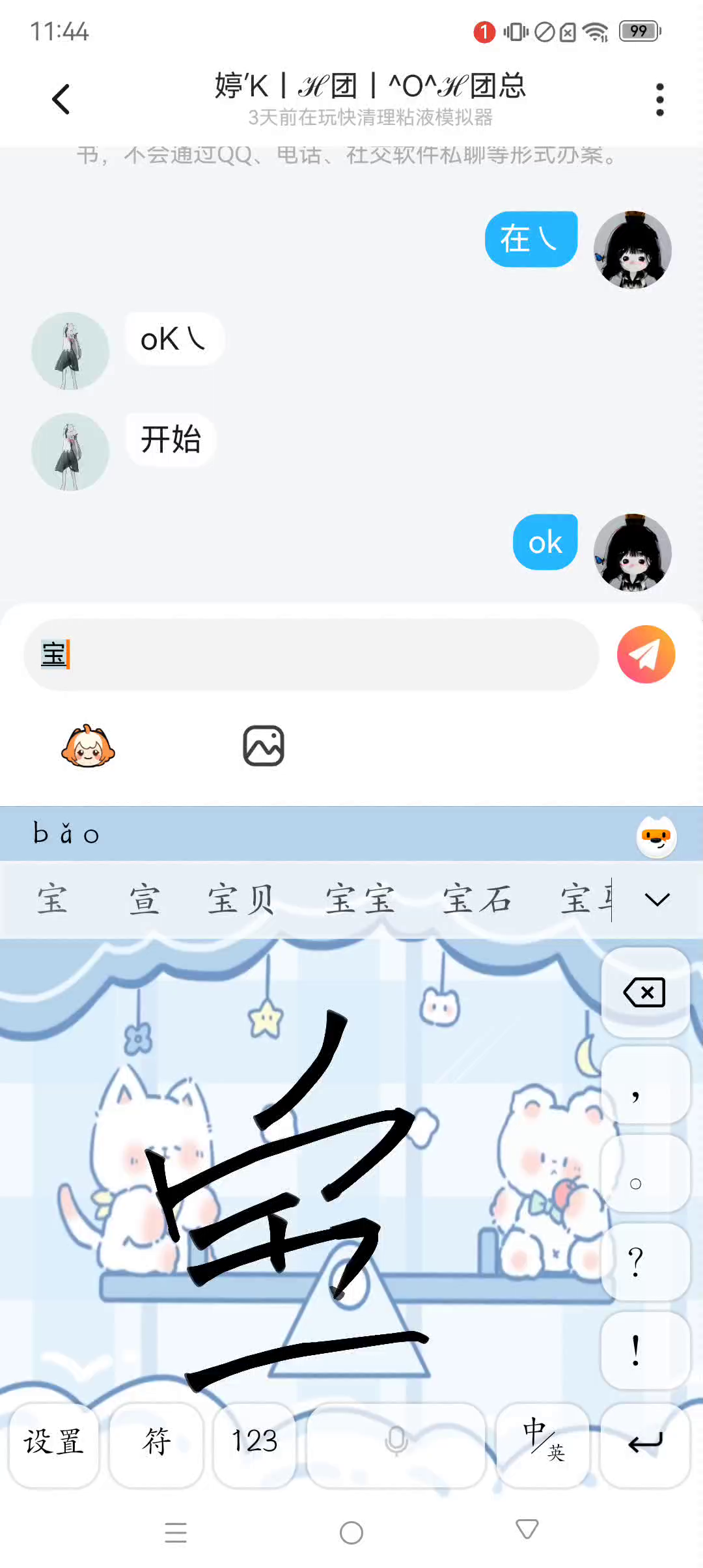Insert a question mark
The image size is (703, 1568).
click(x=644, y=1262)
